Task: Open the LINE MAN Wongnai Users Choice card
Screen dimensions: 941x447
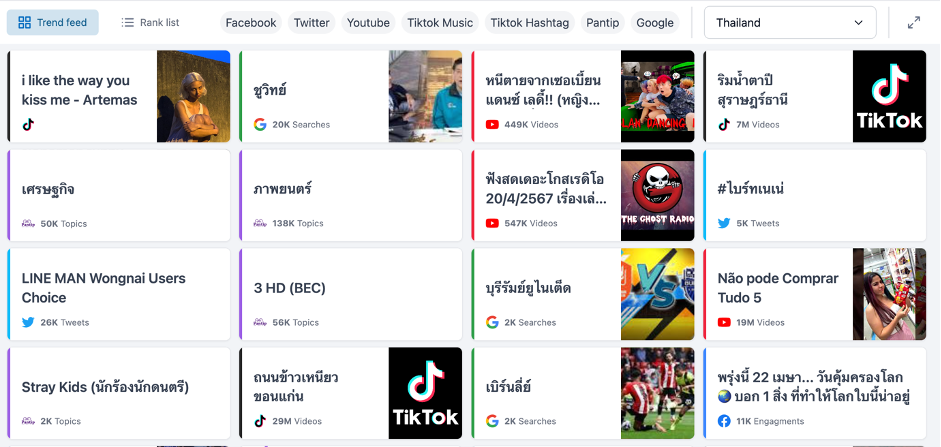Action: tap(119, 294)
